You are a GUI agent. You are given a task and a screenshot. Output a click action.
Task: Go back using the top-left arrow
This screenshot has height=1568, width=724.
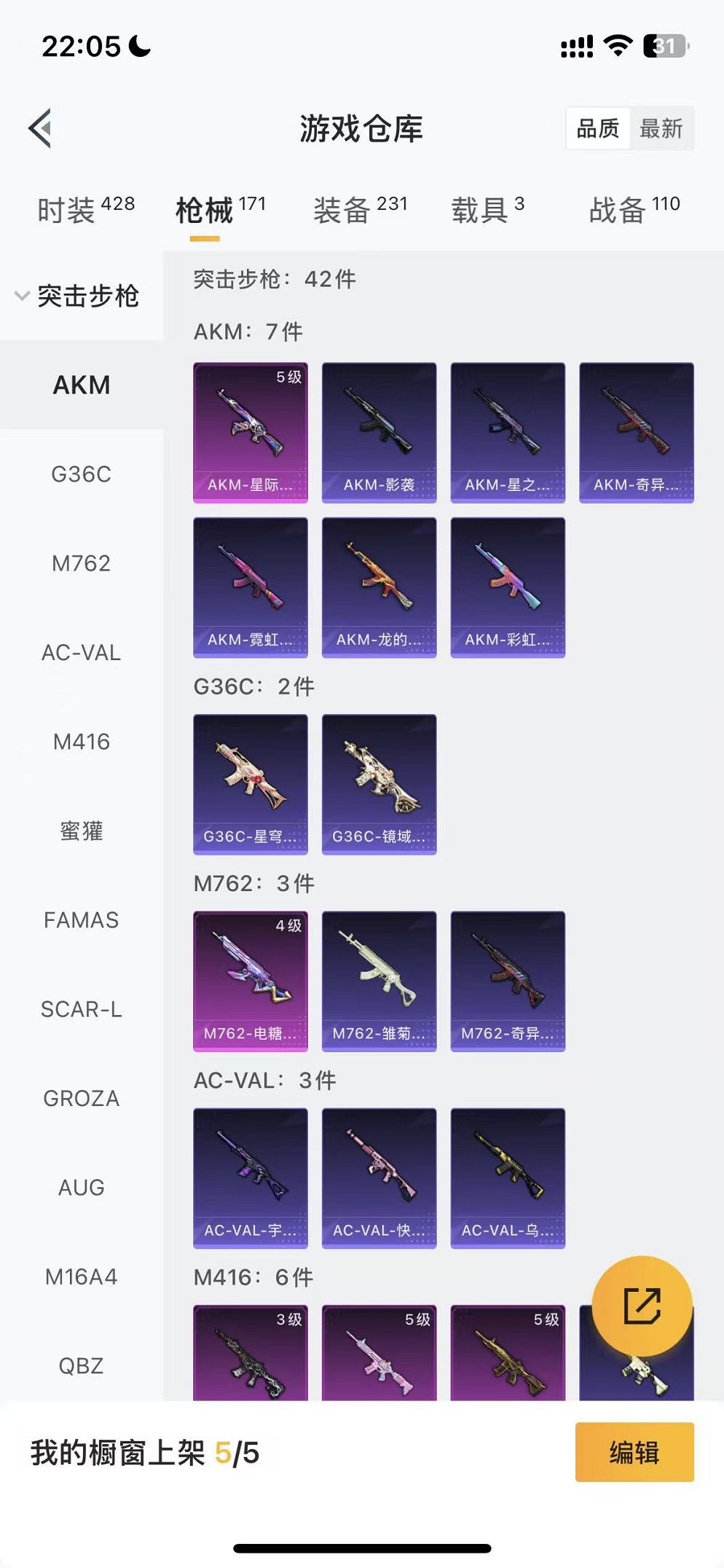coord(41,128)
